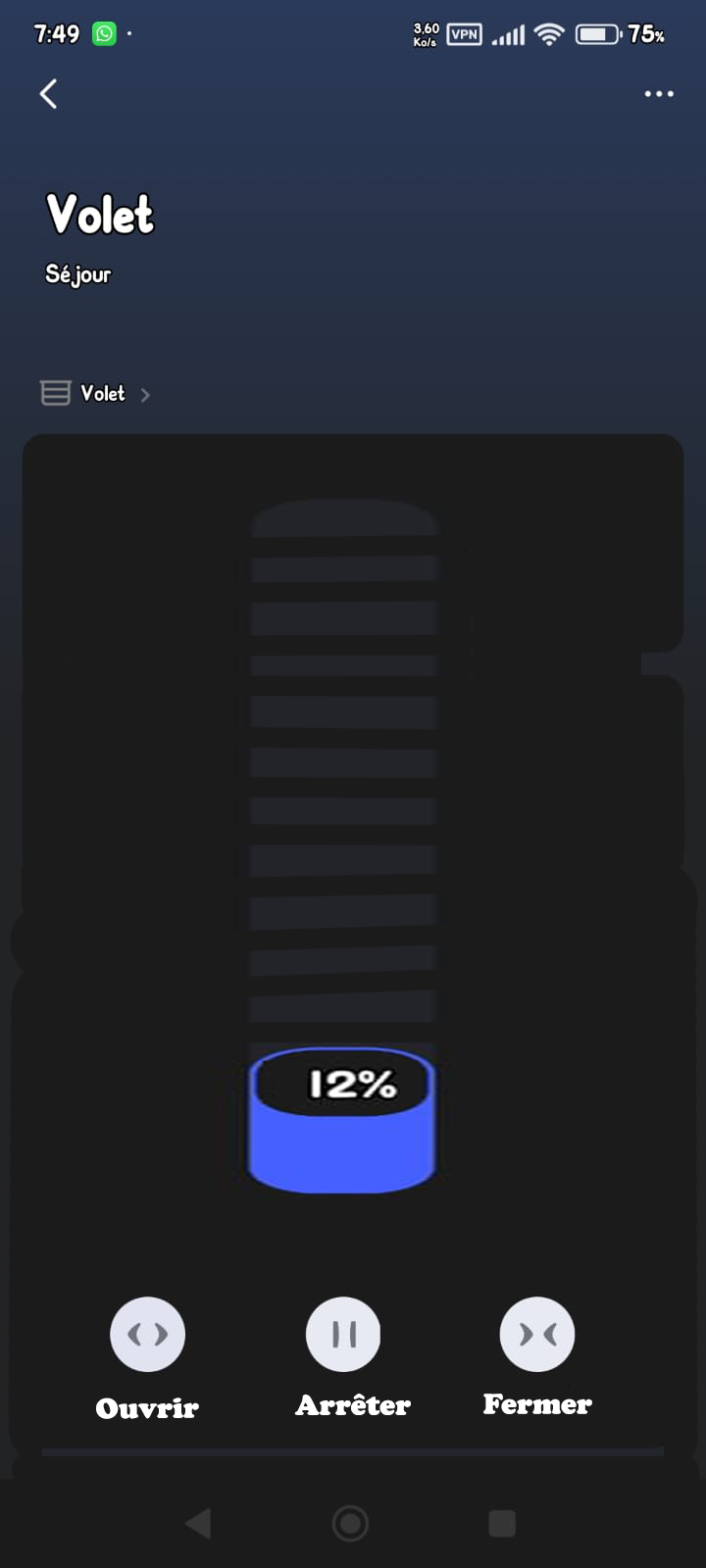706x1568 pixels.
Task: Tap the system home button
Action: point(350,1523)
